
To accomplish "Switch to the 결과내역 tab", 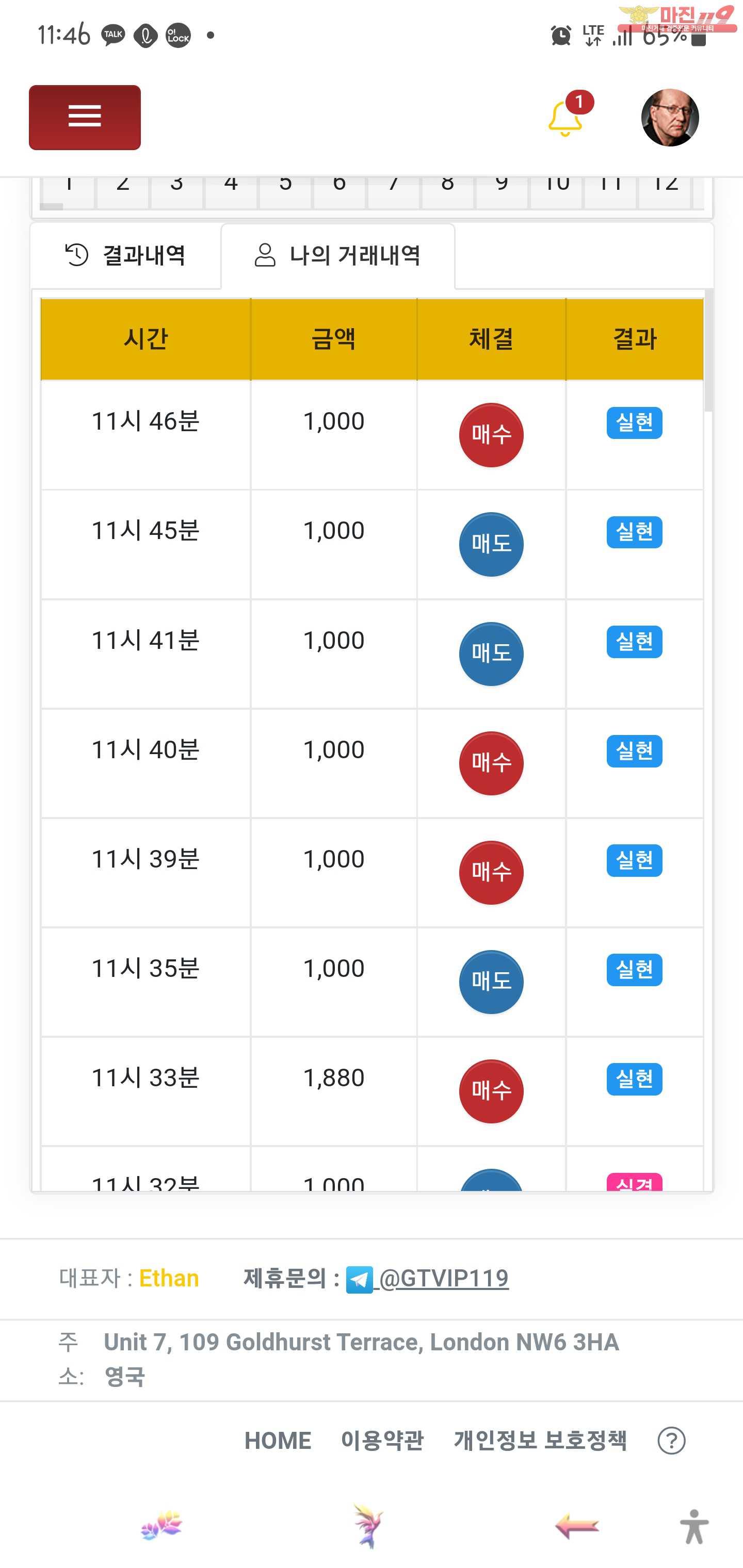I will (125, 255).
